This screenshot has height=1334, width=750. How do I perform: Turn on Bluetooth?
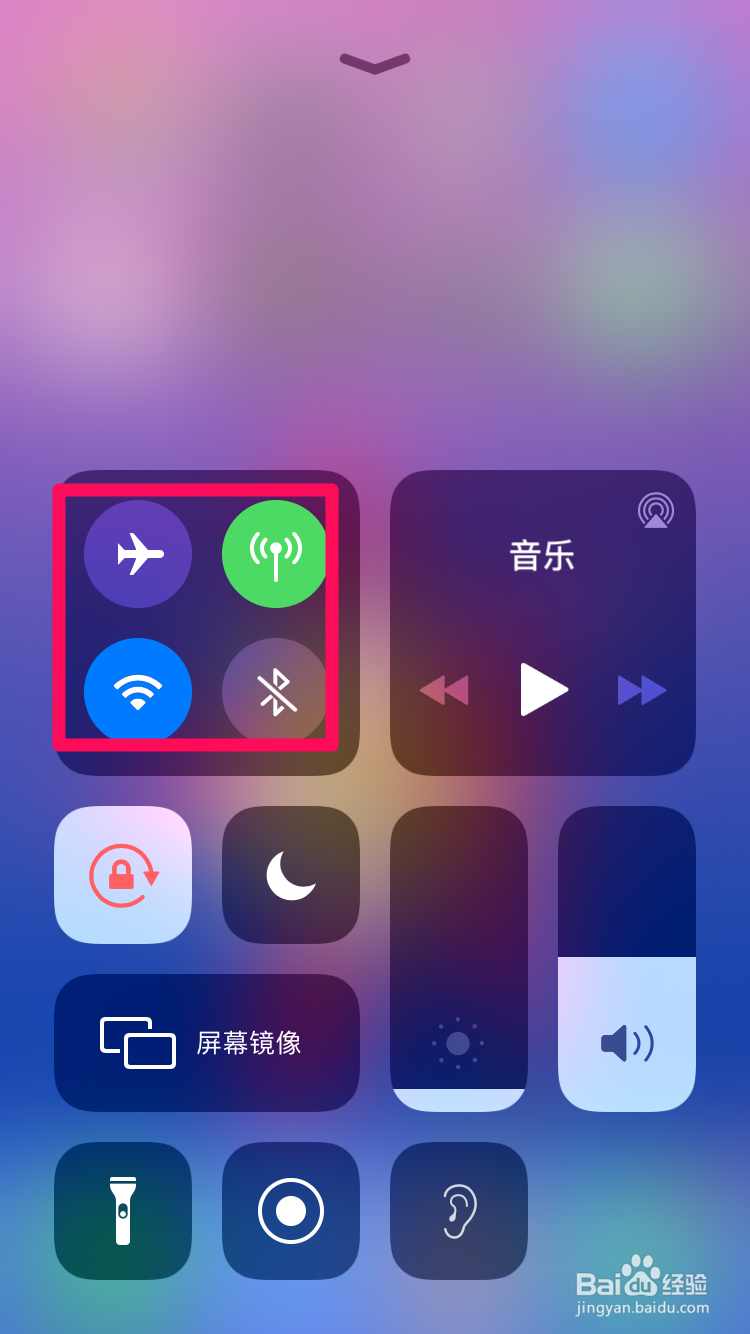[274, 691]
